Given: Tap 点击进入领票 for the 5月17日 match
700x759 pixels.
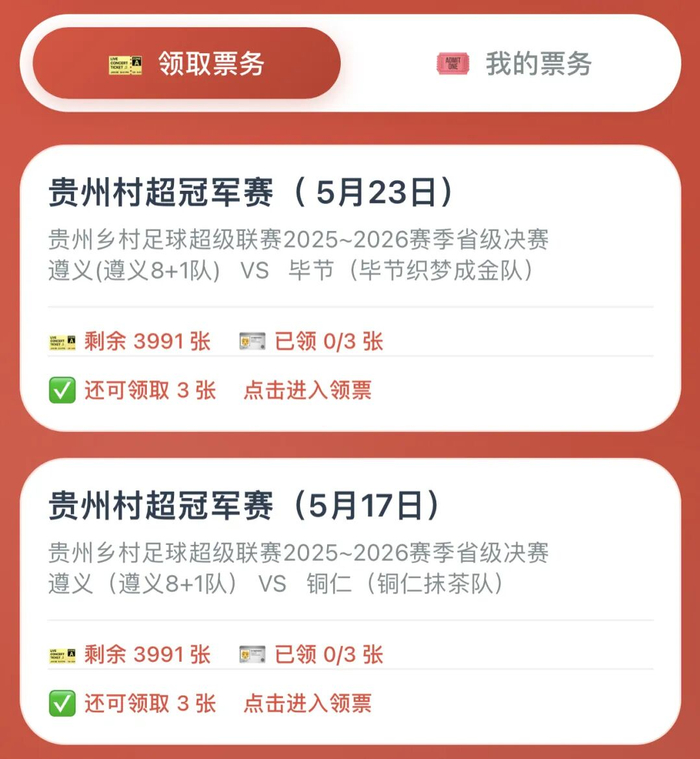Looking at the screenshot, I should click(307, 703).
